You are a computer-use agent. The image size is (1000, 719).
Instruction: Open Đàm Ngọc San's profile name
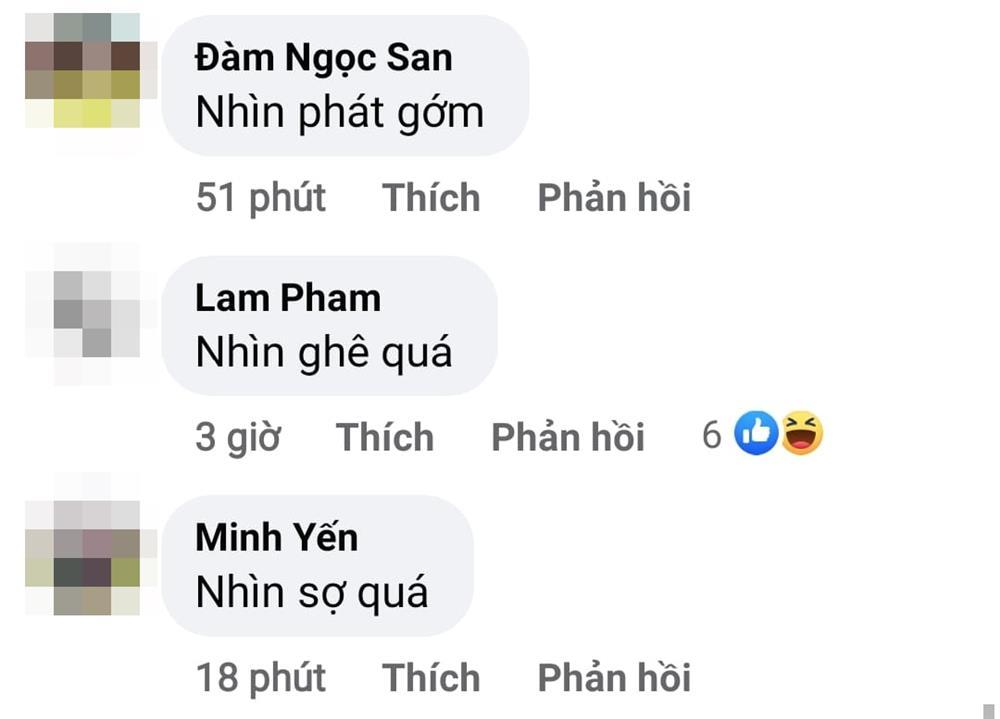(323, 58)
